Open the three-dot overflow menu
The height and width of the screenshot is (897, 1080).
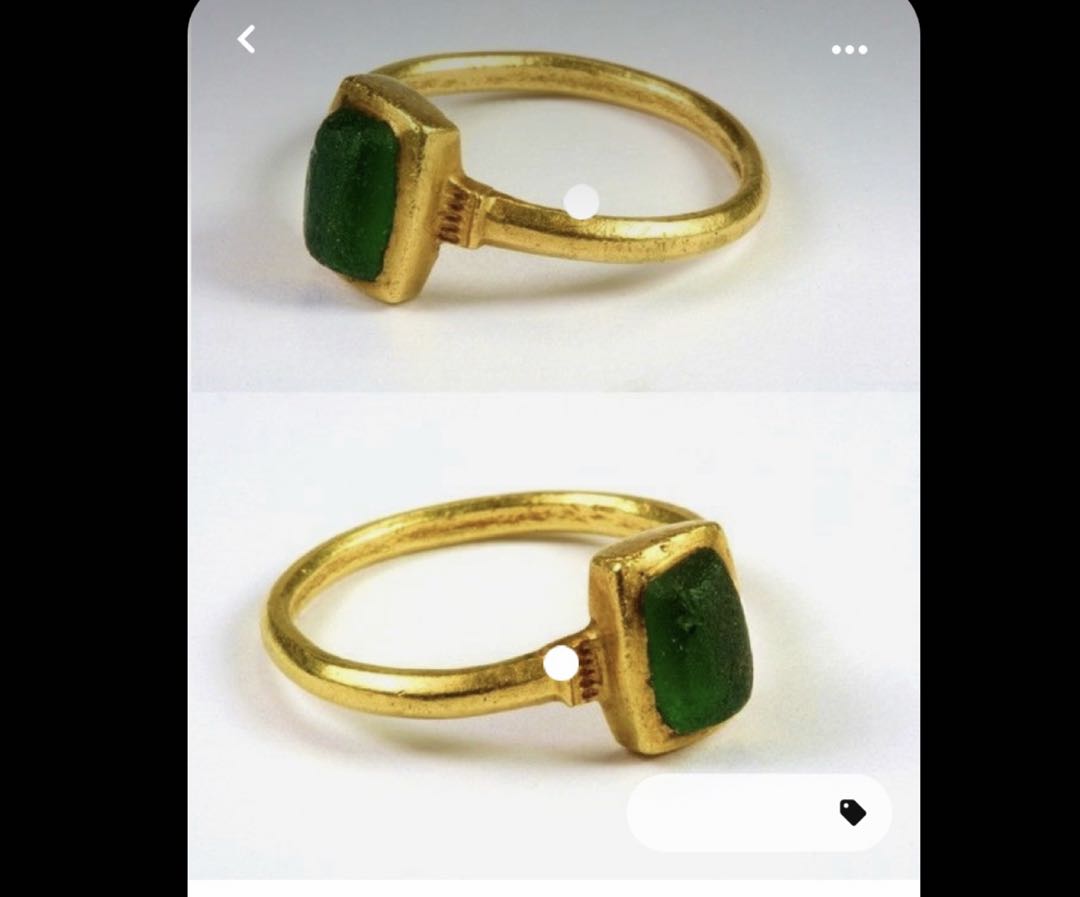click(x=849, y=50)
